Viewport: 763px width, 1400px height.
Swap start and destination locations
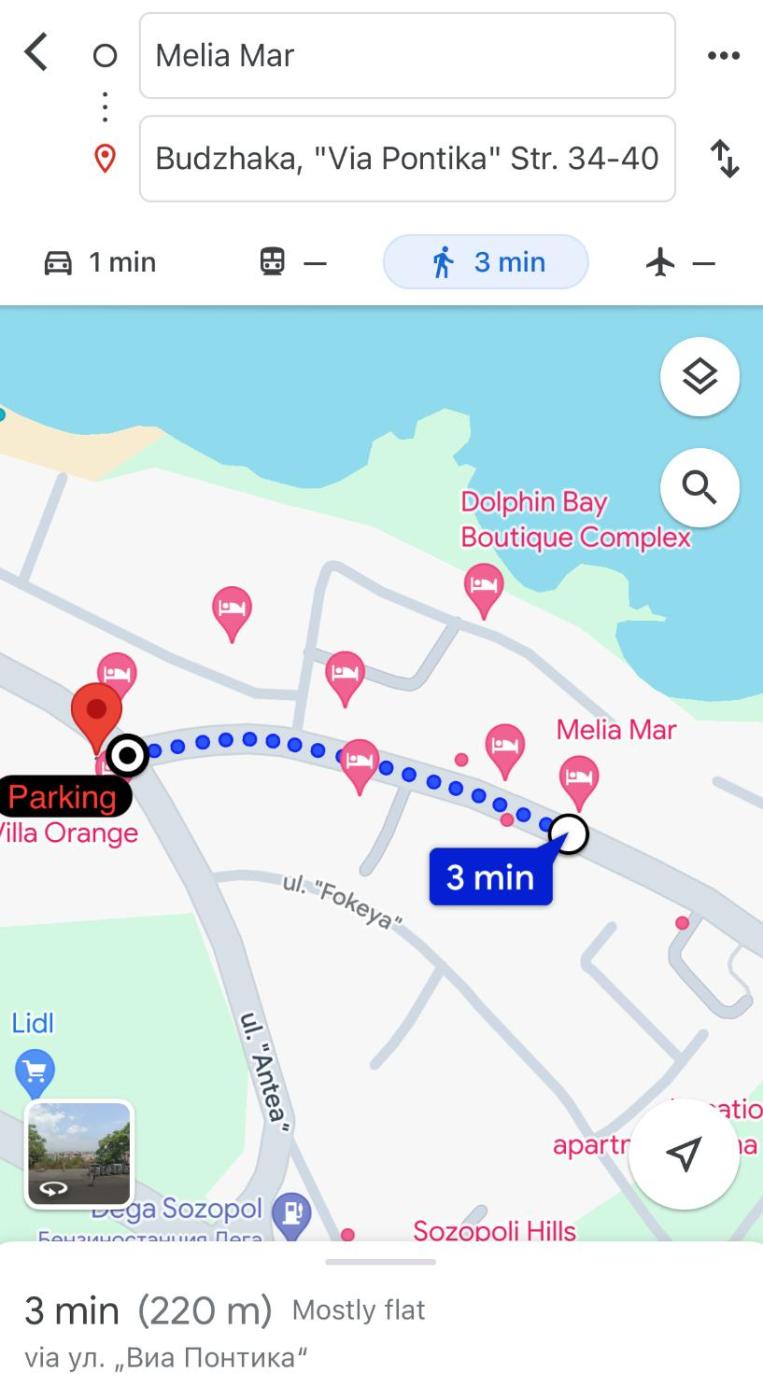(724, 159)
